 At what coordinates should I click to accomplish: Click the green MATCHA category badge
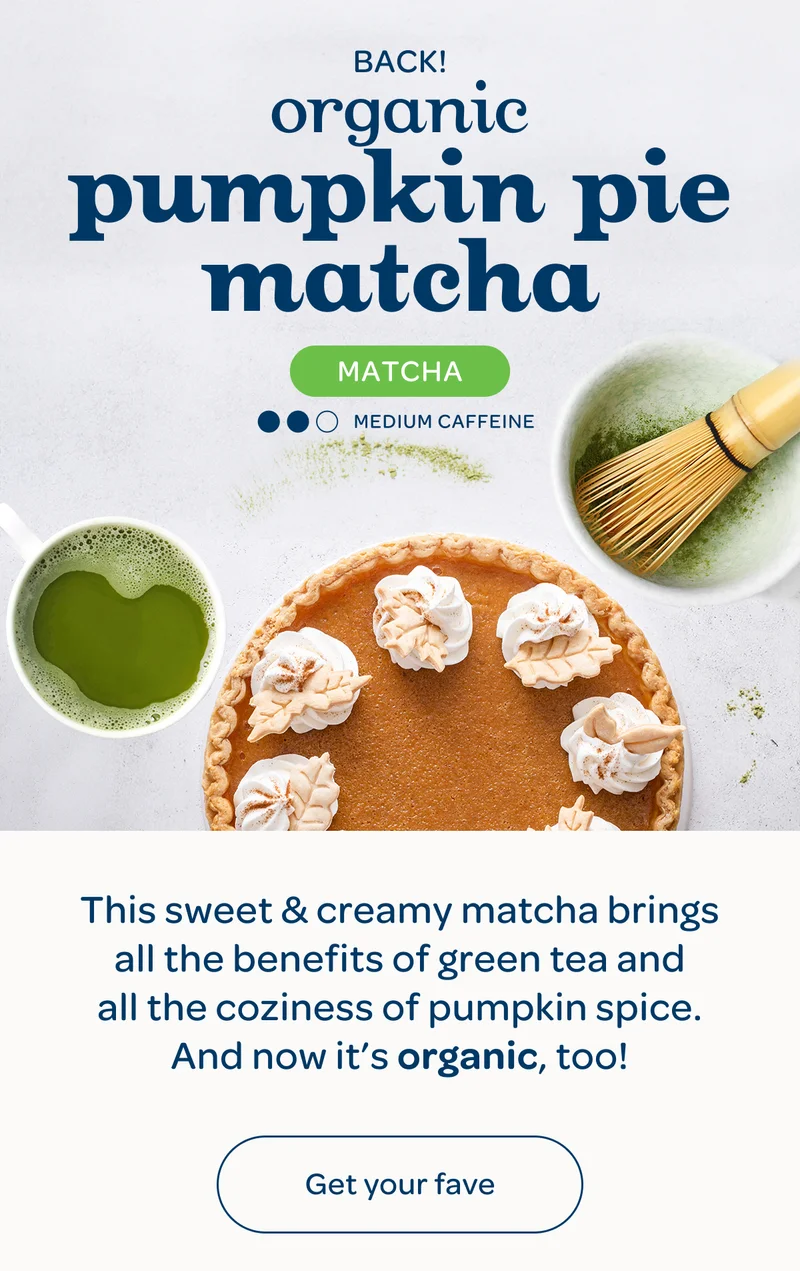point(399,372)
